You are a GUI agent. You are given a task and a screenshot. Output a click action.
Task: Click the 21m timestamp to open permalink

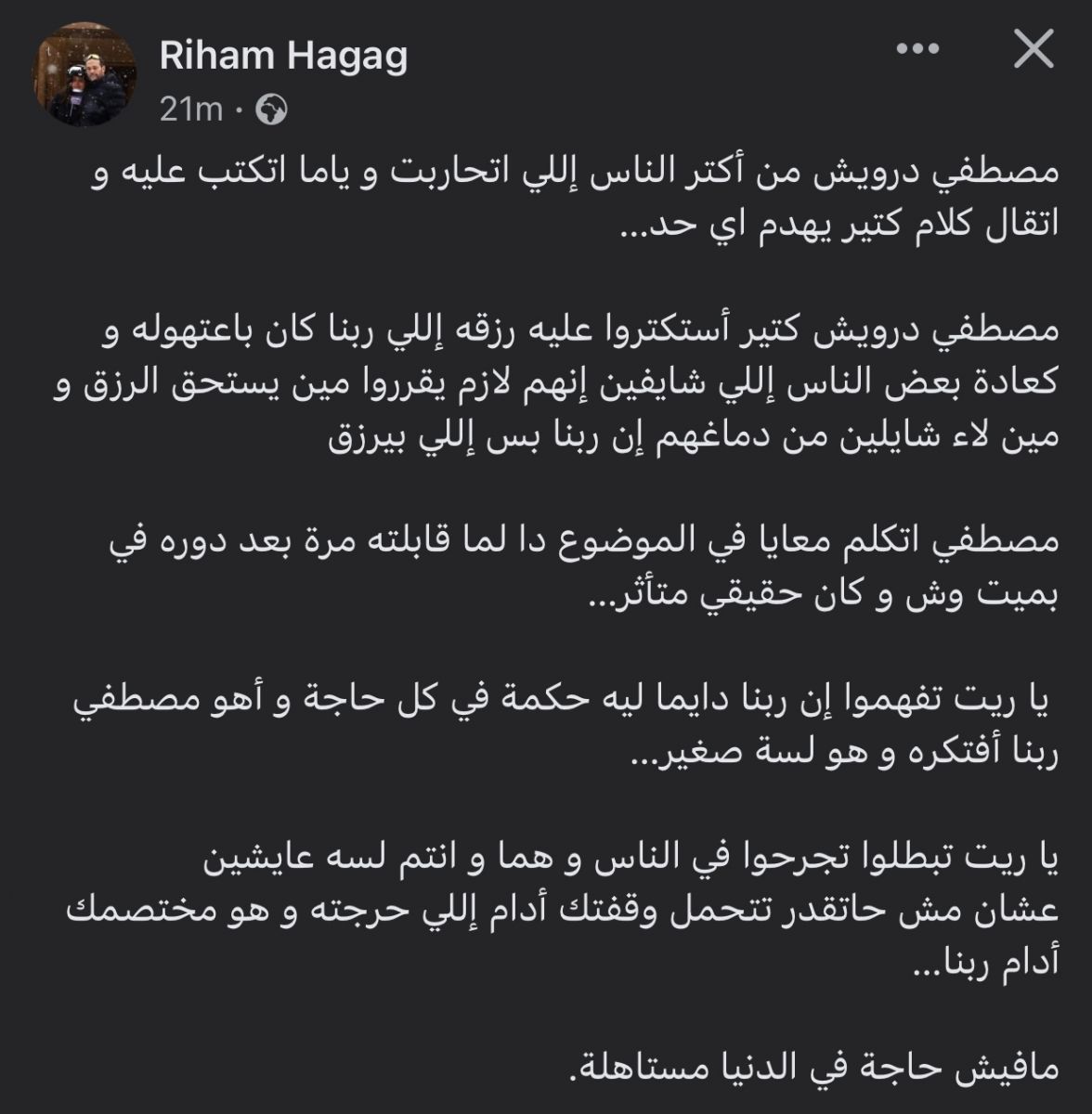(190, 109)
